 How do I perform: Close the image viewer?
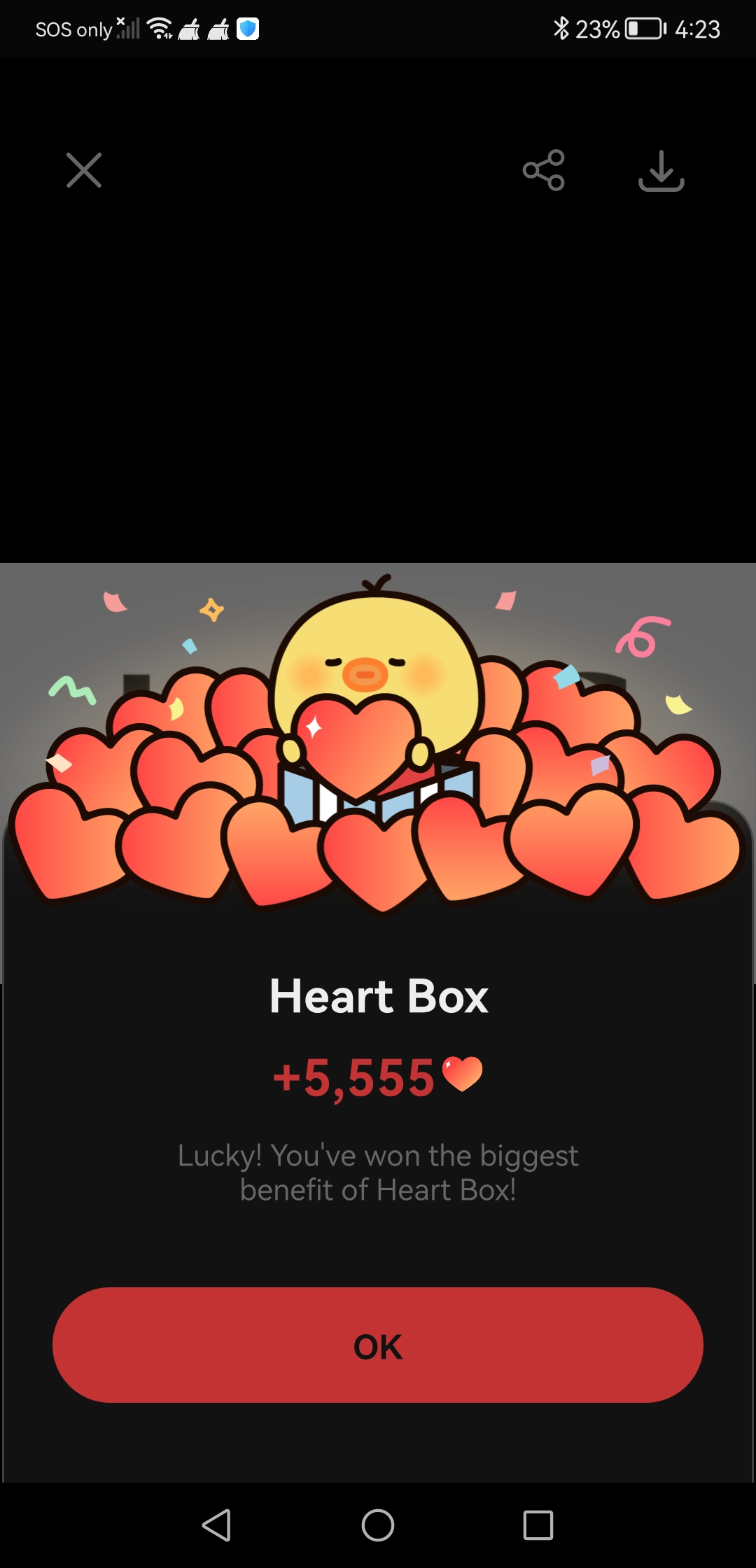tap(84, 170)
